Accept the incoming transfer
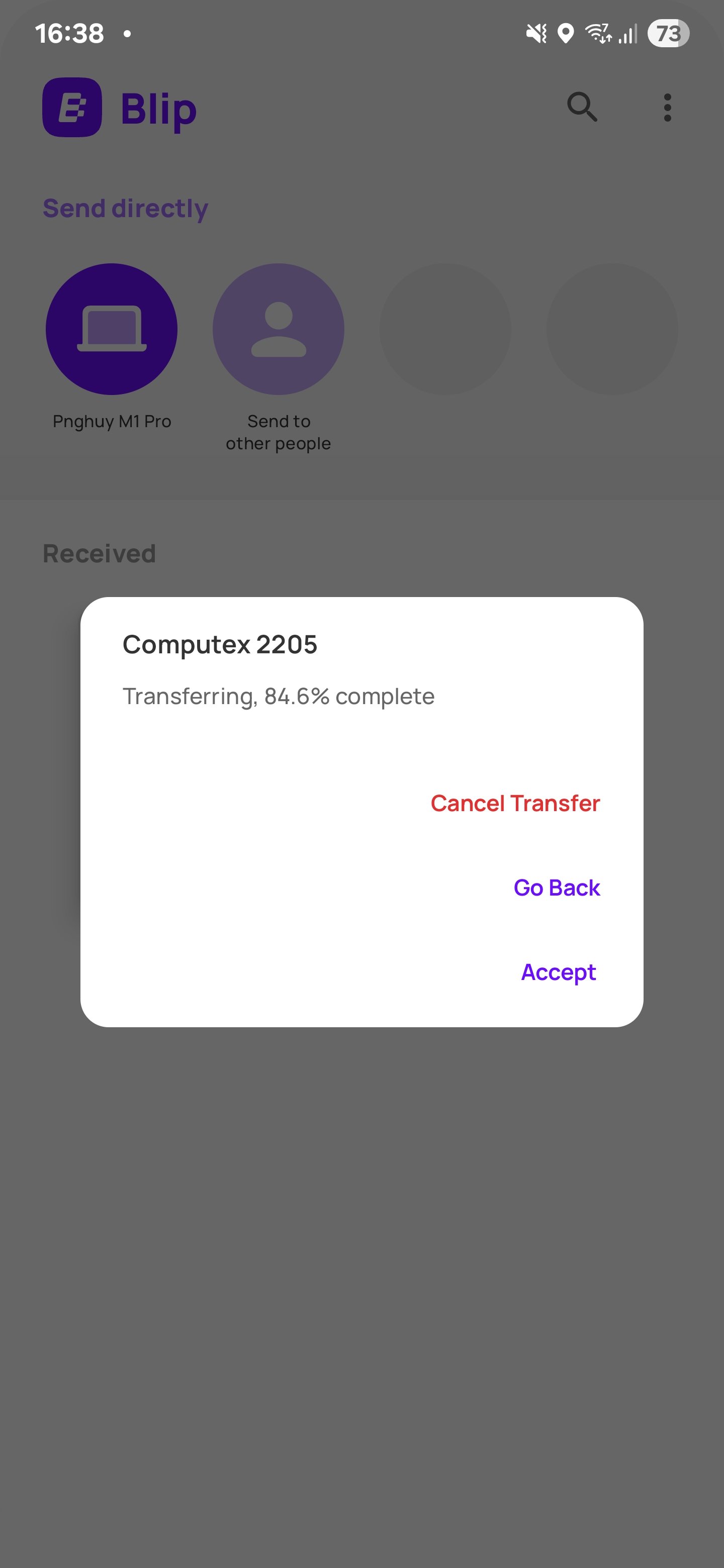Image resolution: width=724 pixels, height=1568 pixels. pyautogui.click(x=559, y=972)
